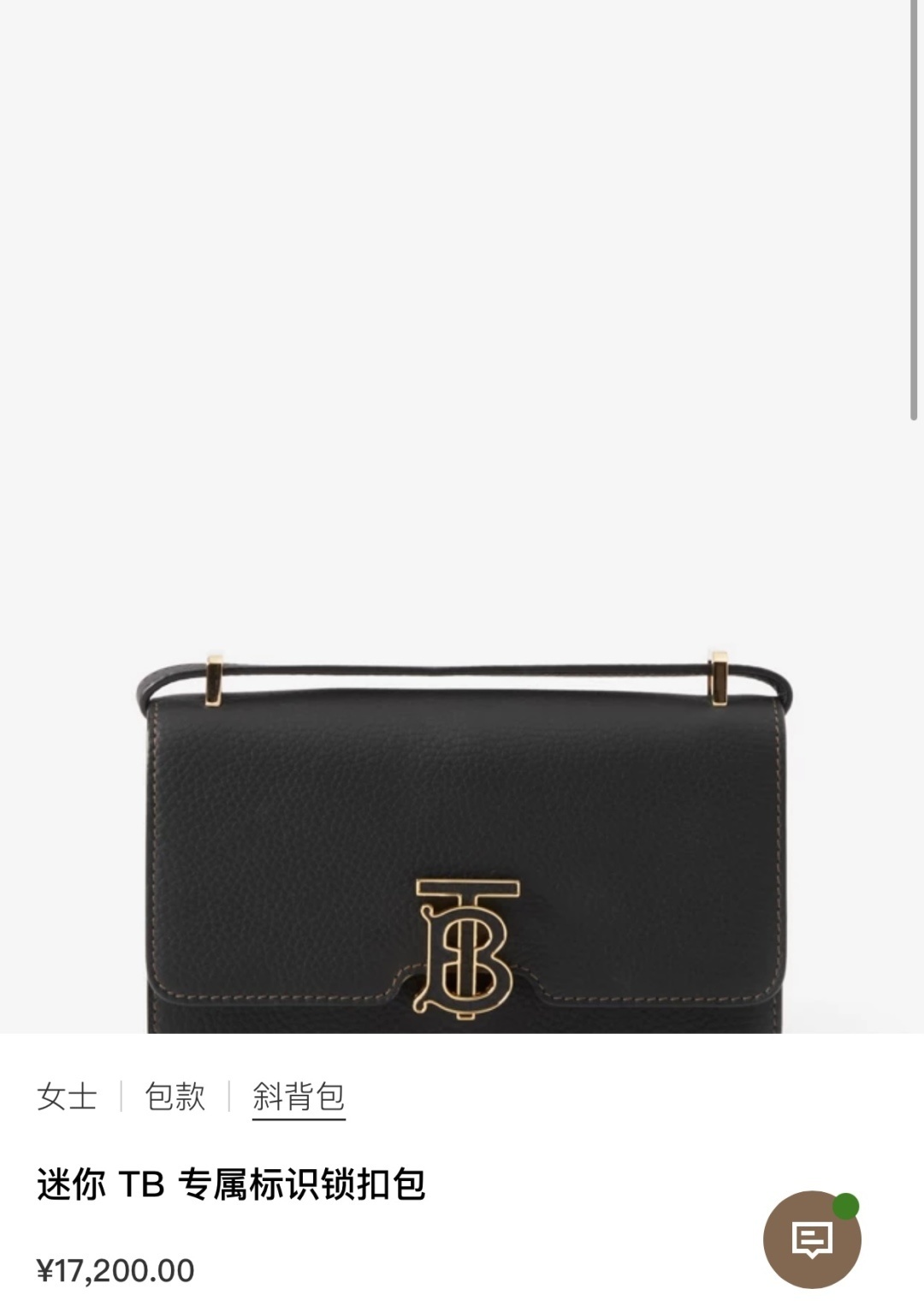Open the live chat support button
924x1312 pixels.
click(x=812, y=1238)
